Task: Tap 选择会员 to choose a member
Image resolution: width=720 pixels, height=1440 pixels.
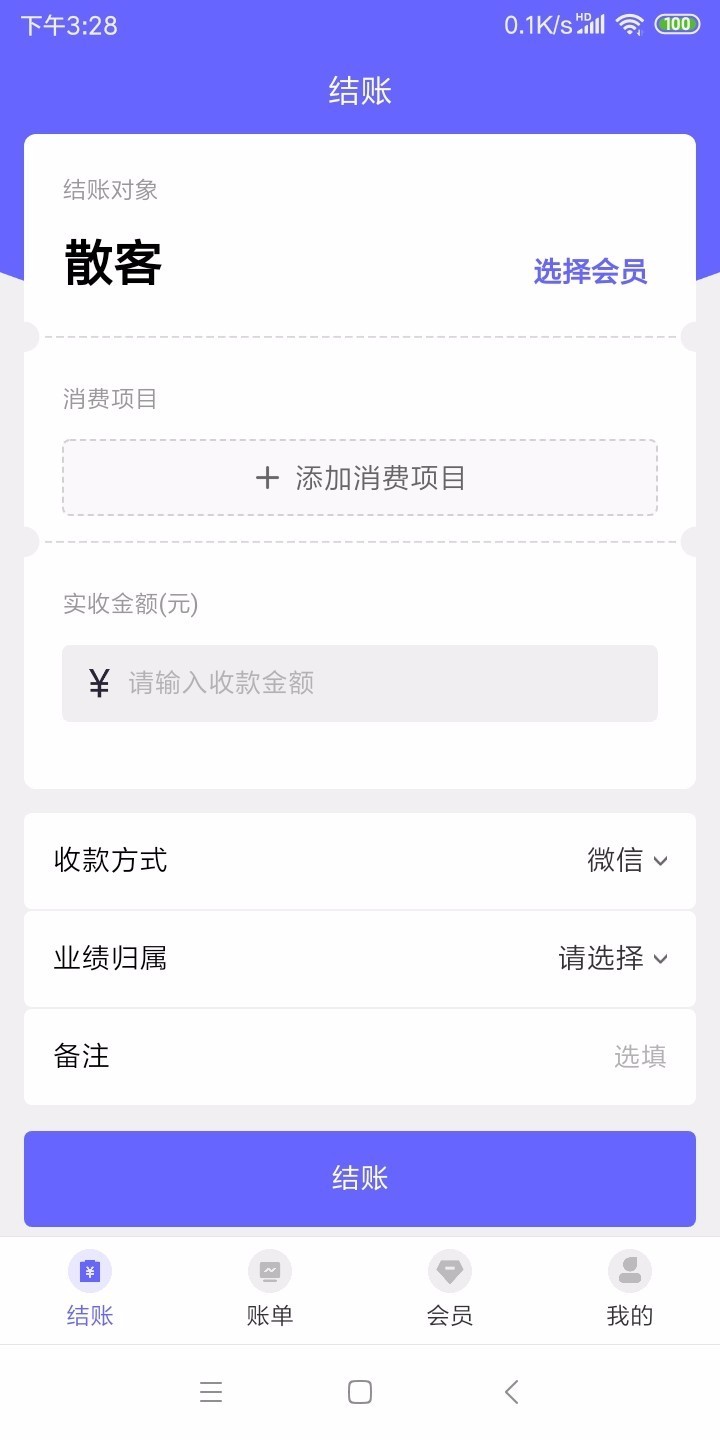Action: (590, 272)
